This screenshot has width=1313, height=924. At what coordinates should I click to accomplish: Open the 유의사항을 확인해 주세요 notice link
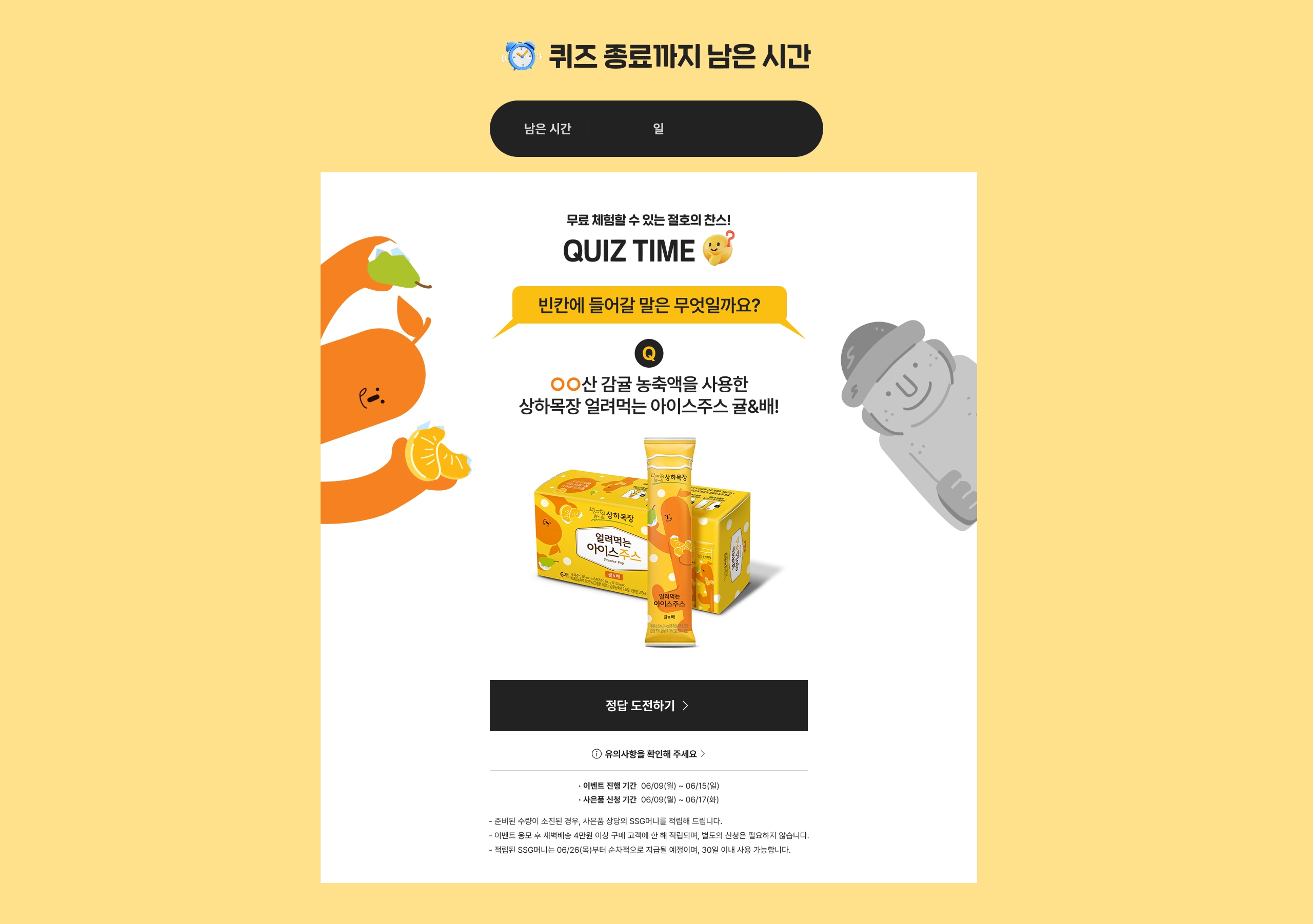[648, 754]
